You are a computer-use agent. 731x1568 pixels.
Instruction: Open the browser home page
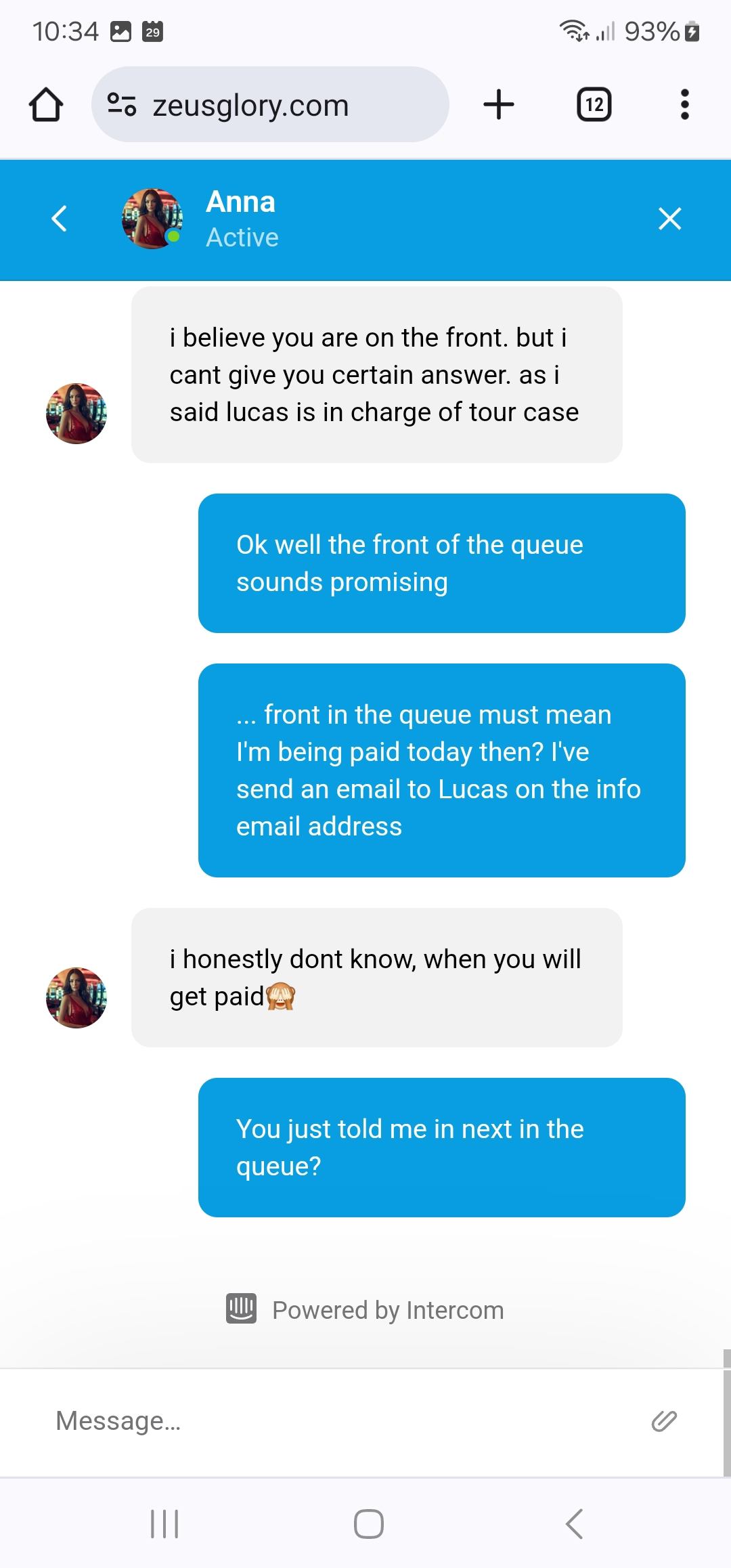click(x=46, y=105)
